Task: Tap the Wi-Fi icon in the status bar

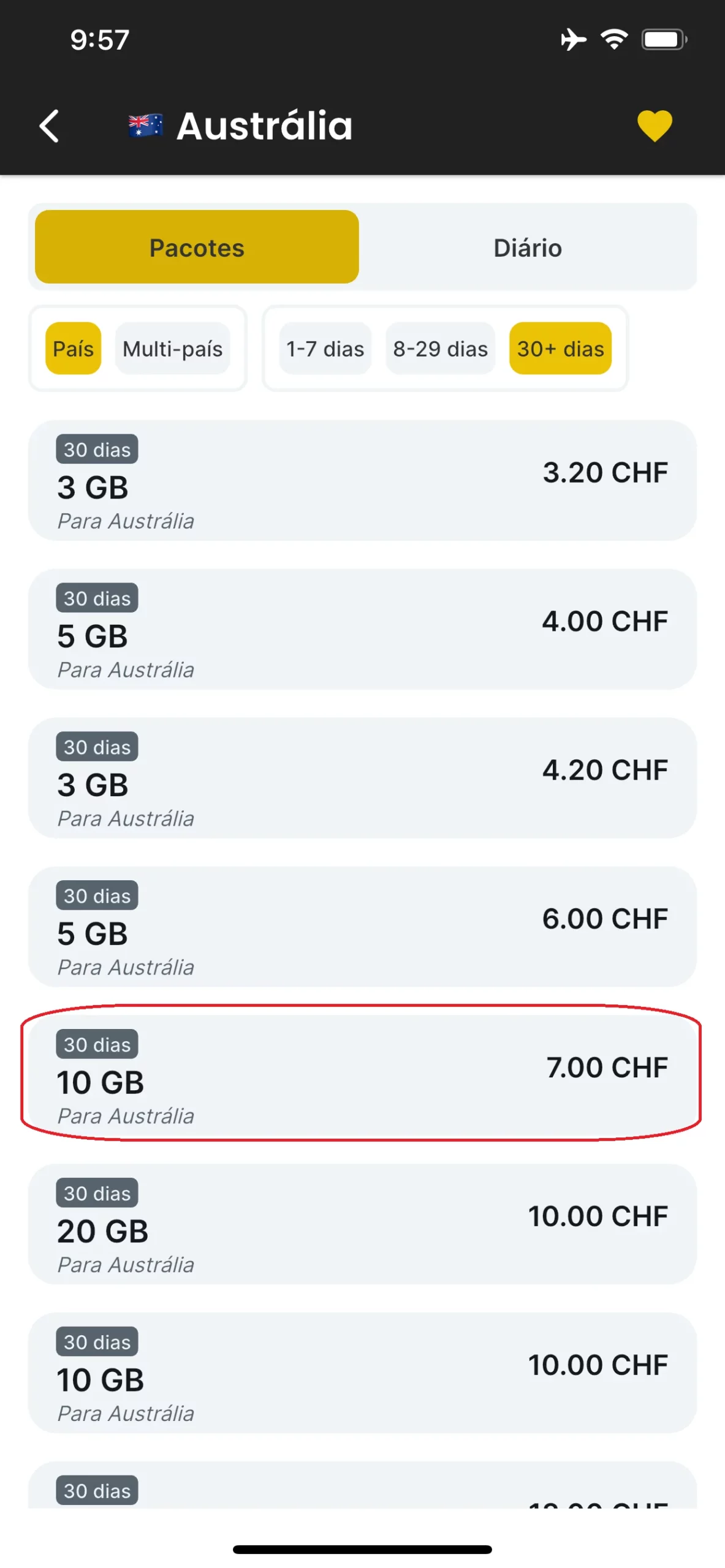Action: point(613,38)
